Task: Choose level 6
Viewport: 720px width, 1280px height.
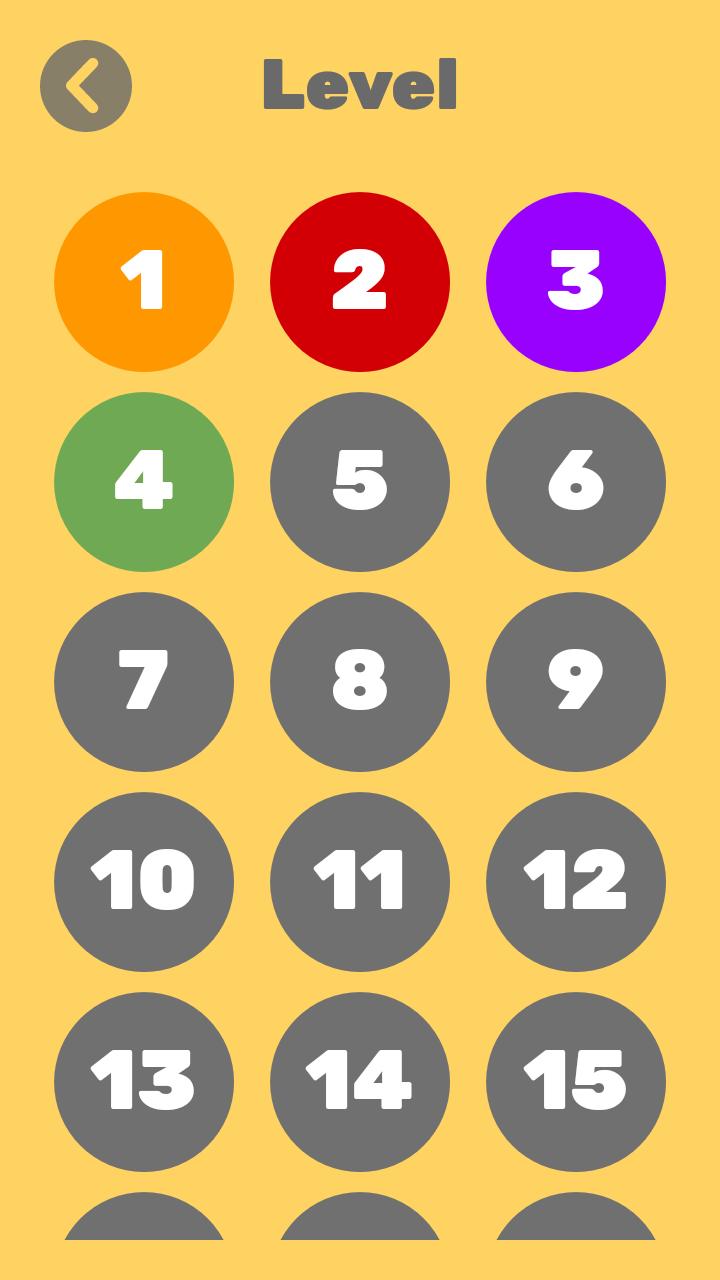Action: coord(576,482)
